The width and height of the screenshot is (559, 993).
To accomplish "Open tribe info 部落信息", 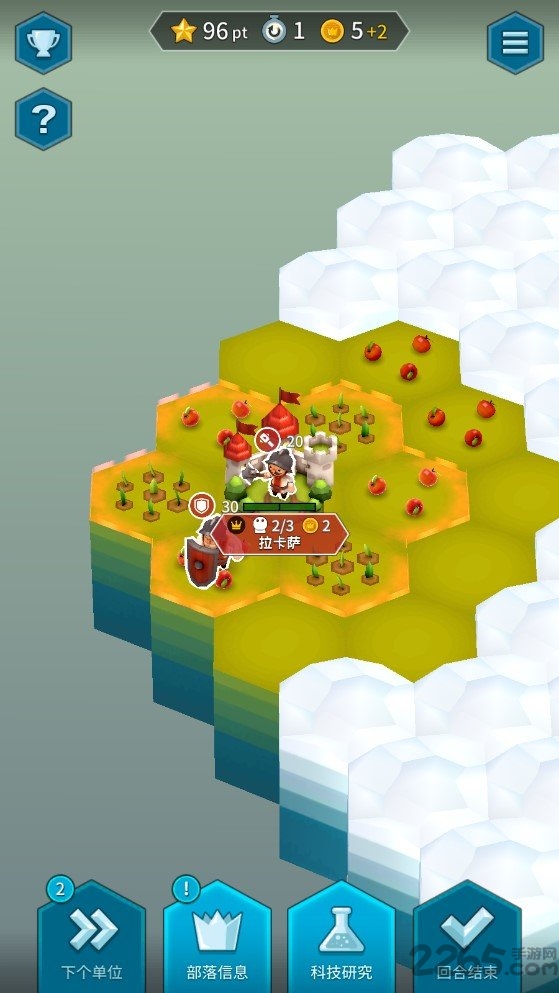I will click(217, 936).
